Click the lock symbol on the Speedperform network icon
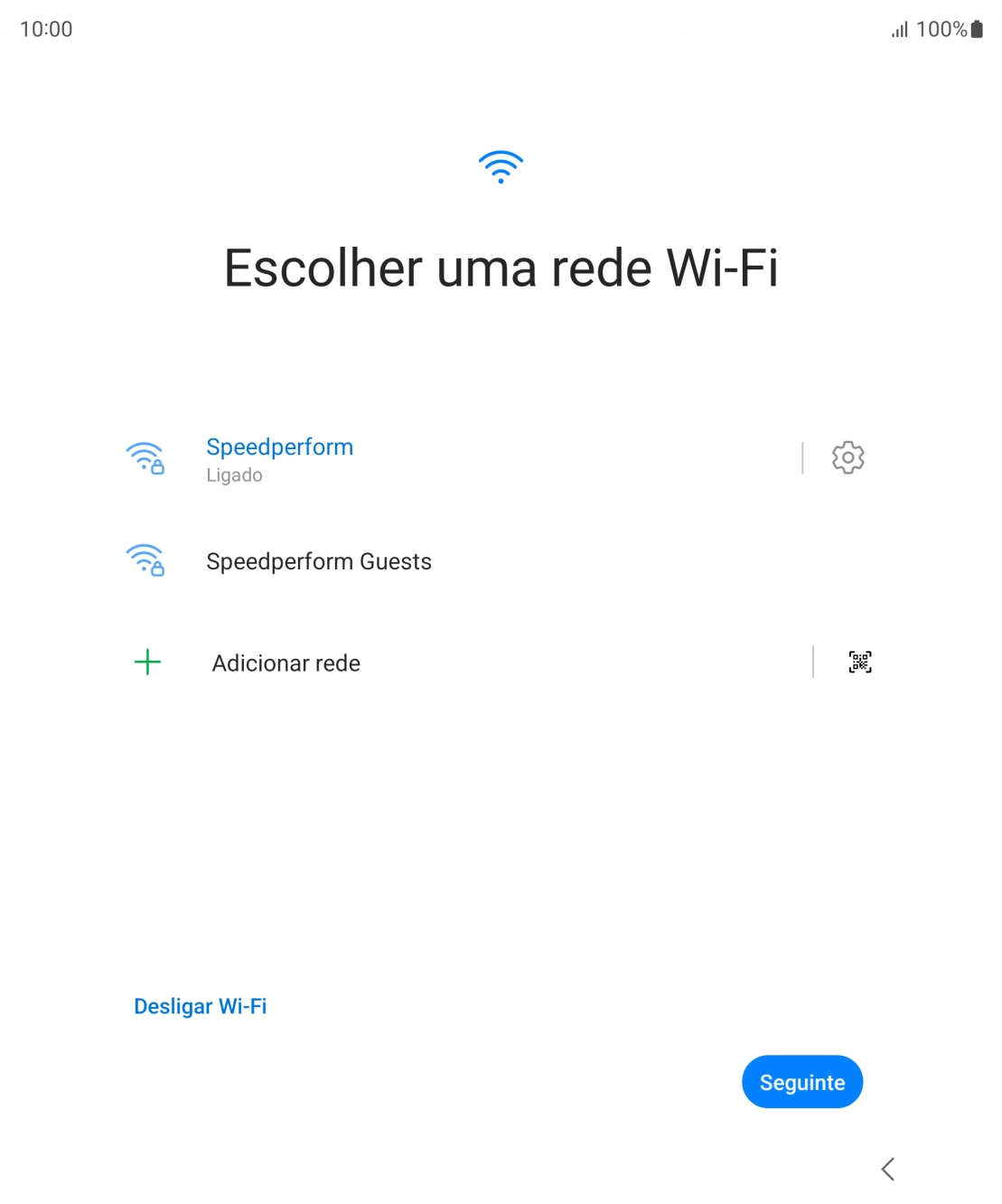Screen dimensions: 1002x1204 [x=159, y=466]
